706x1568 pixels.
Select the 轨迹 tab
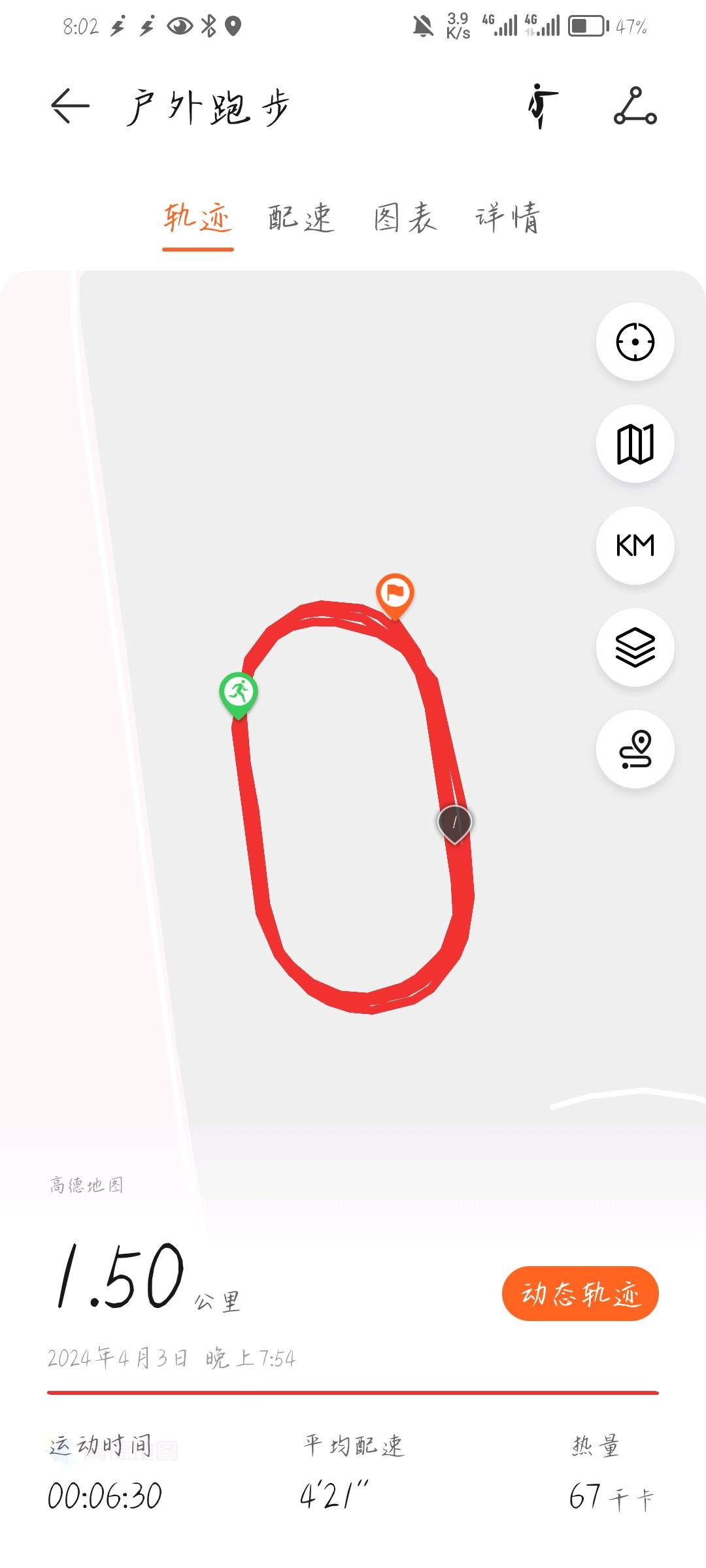click(x=197, y=218)
